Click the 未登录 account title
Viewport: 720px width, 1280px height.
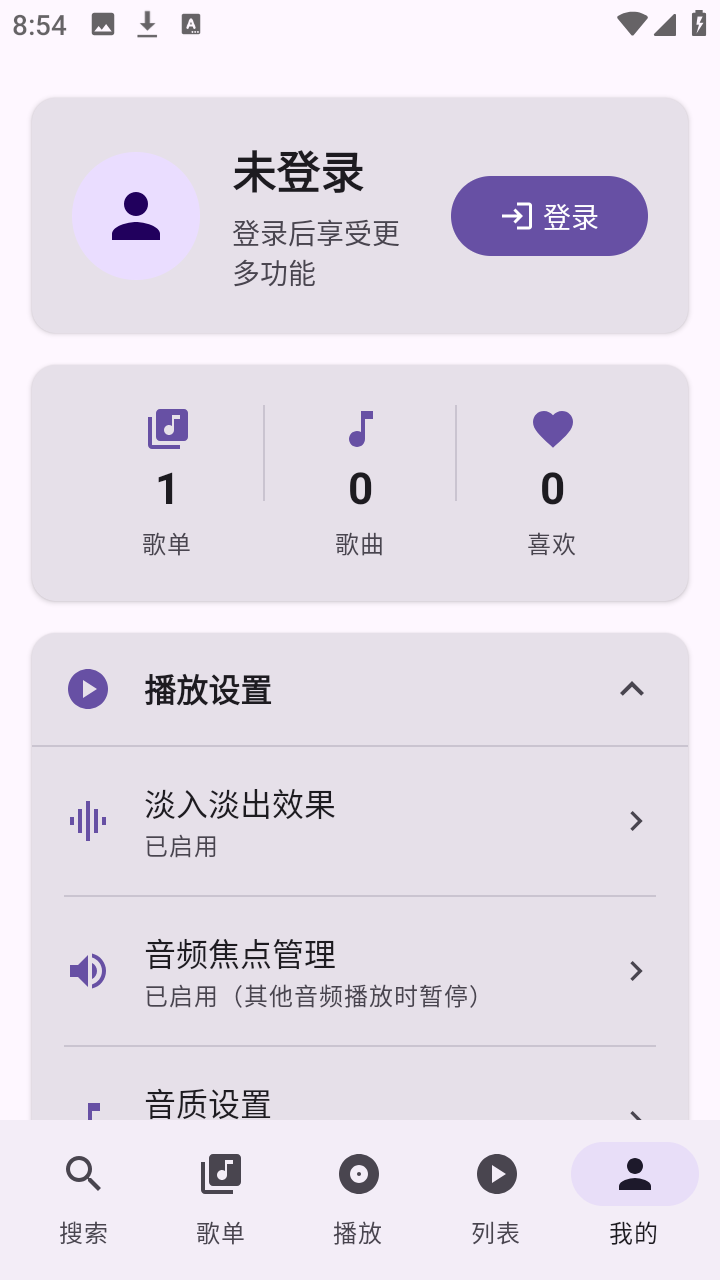(x=298, y=172)
